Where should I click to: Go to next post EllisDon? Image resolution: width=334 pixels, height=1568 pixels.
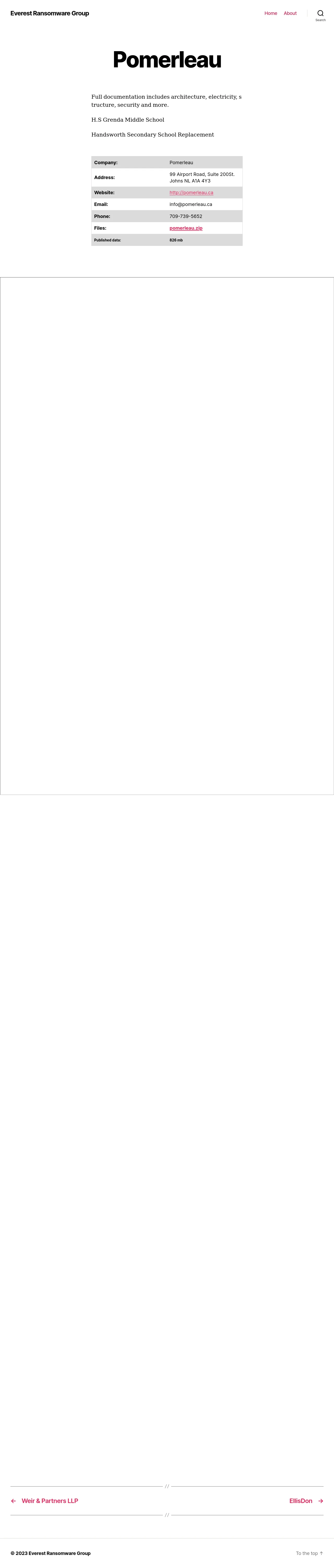tap(301, 1500)
